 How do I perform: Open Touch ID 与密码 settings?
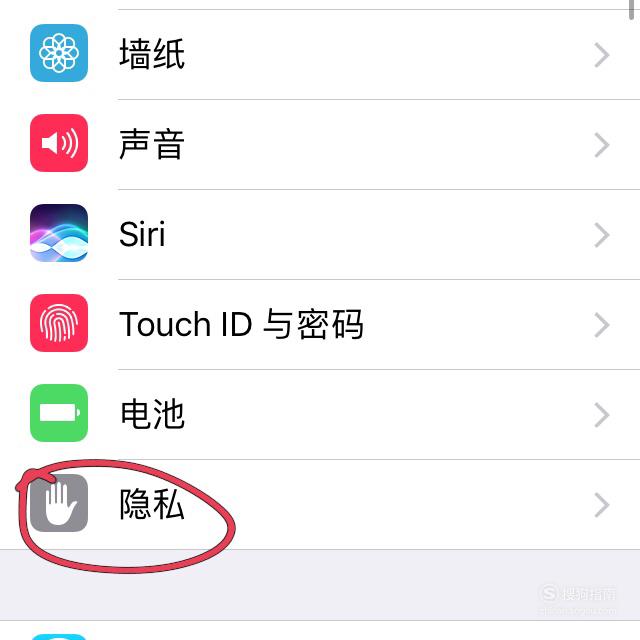click(x=320, y=325)
